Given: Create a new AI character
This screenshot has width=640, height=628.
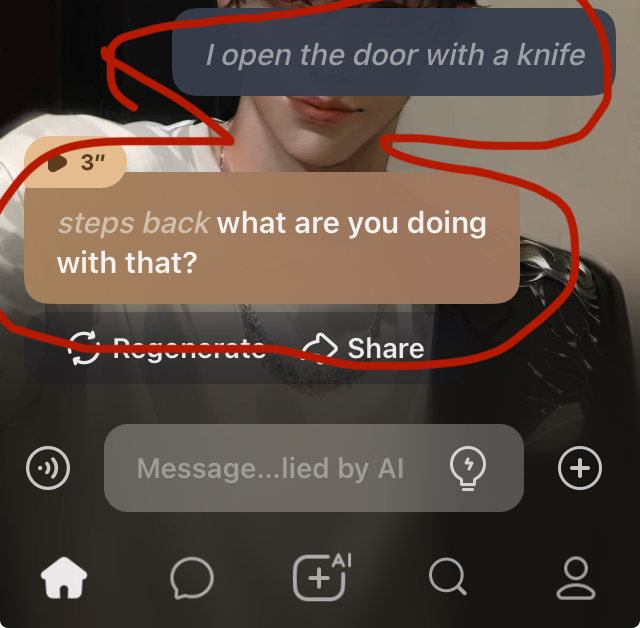Looking at the screenshot, I should (320, 577).
